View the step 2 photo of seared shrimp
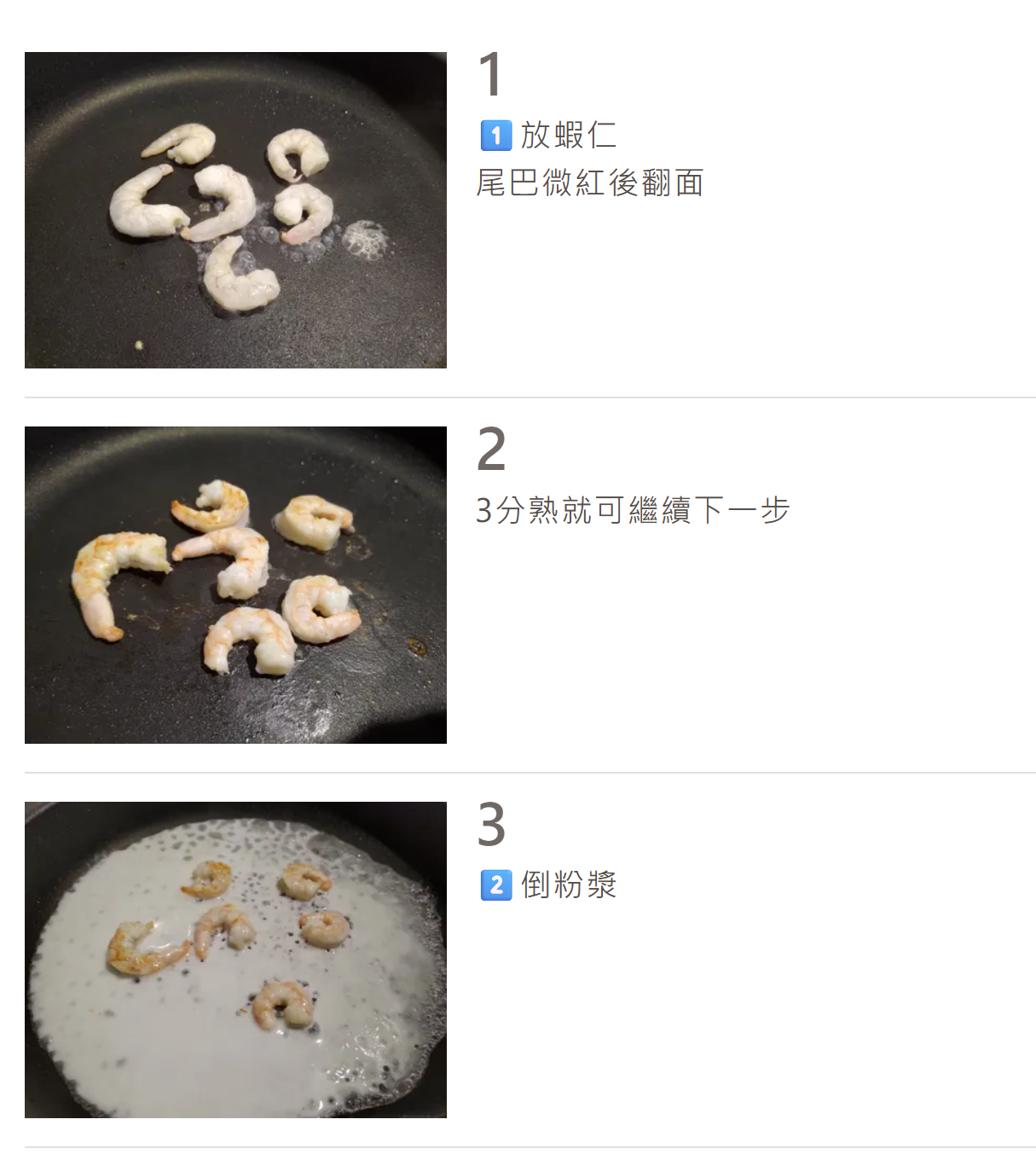The height and width of the screenshot is (1160, 1036). (235, 585)
